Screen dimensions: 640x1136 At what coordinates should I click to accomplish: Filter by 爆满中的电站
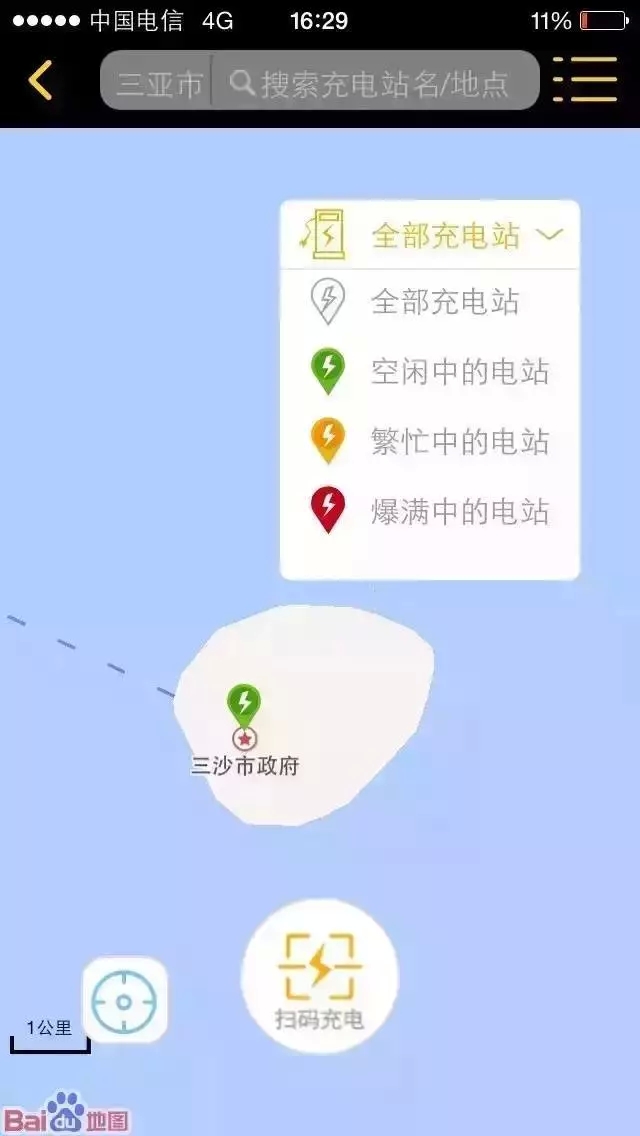pyautogui.click(x=430, y=511)
